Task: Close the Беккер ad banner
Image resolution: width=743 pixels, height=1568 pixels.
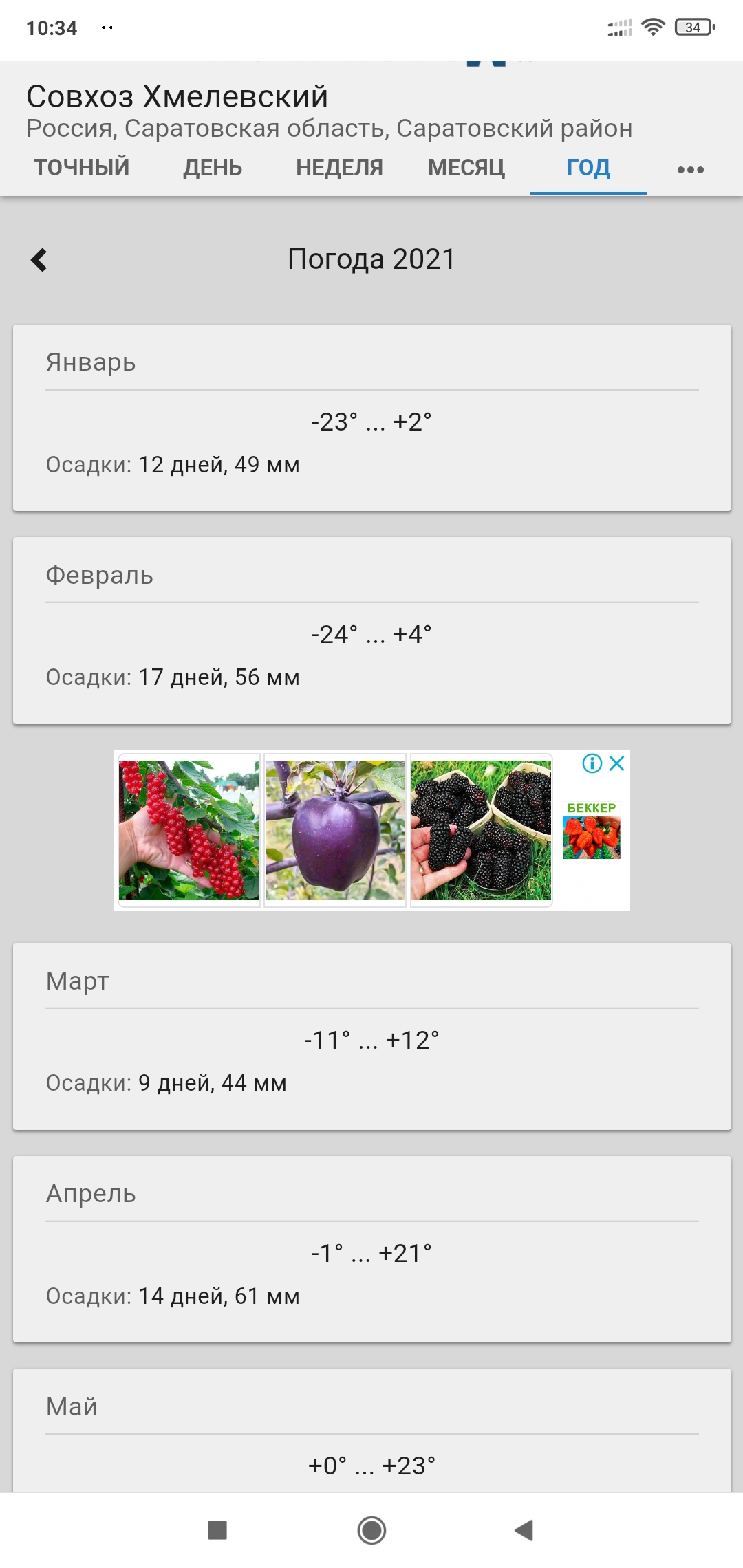Action: [x=617, y=763]
